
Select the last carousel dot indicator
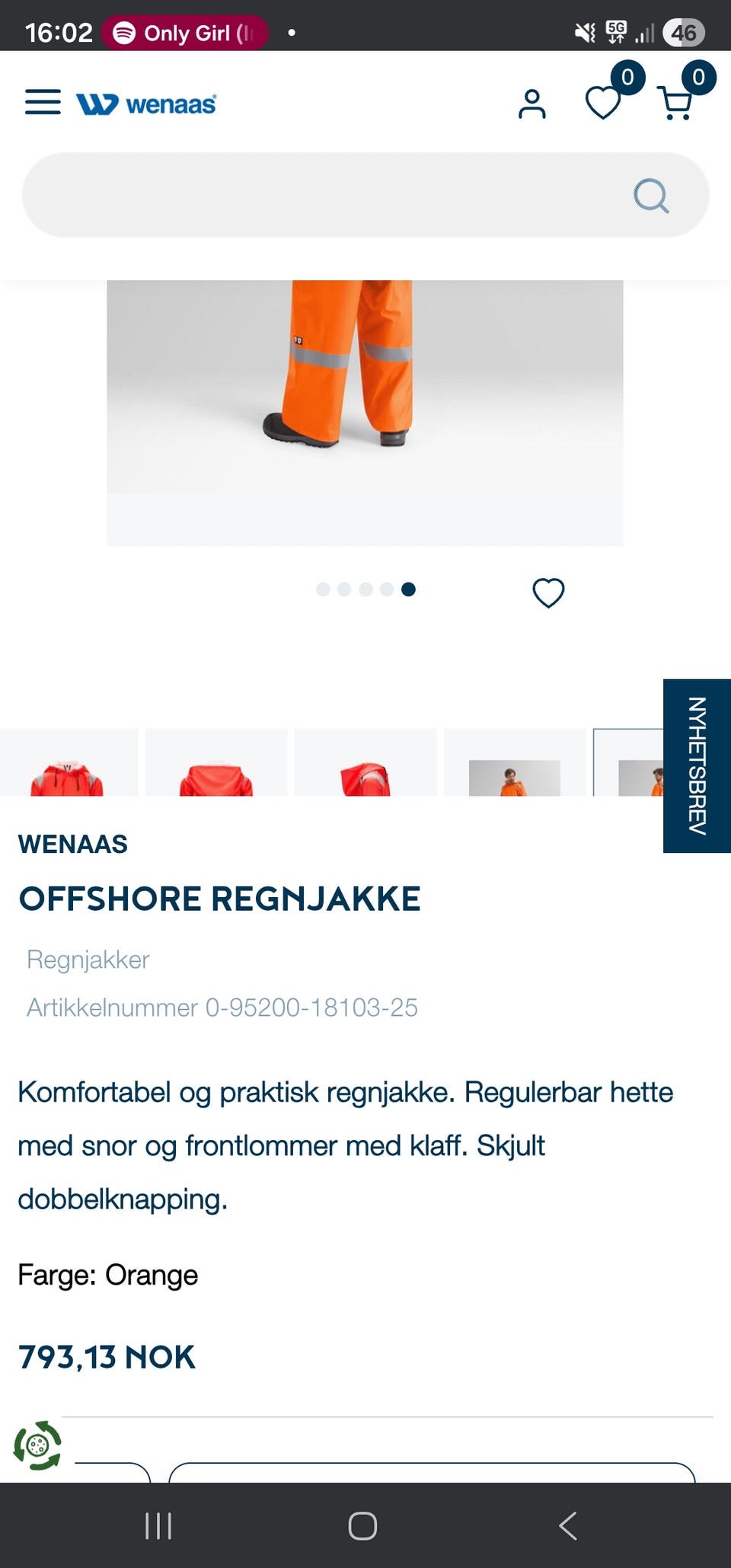[409, 589]
